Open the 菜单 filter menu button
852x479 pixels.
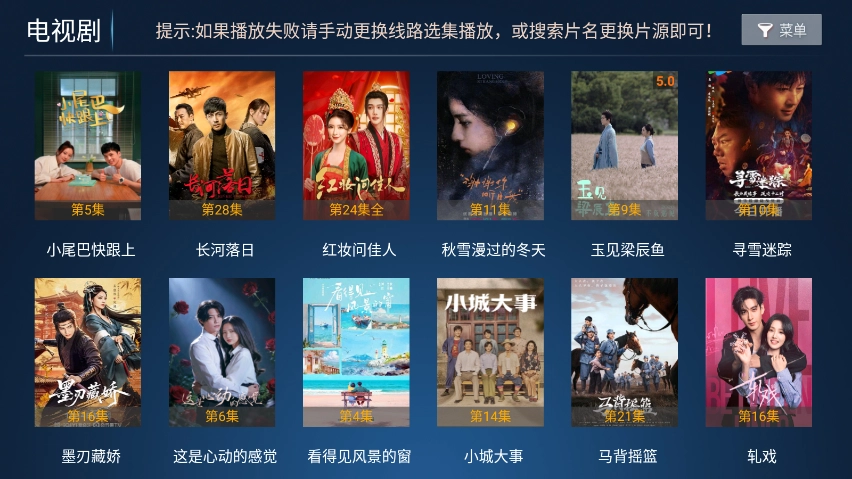coord(781,30)
